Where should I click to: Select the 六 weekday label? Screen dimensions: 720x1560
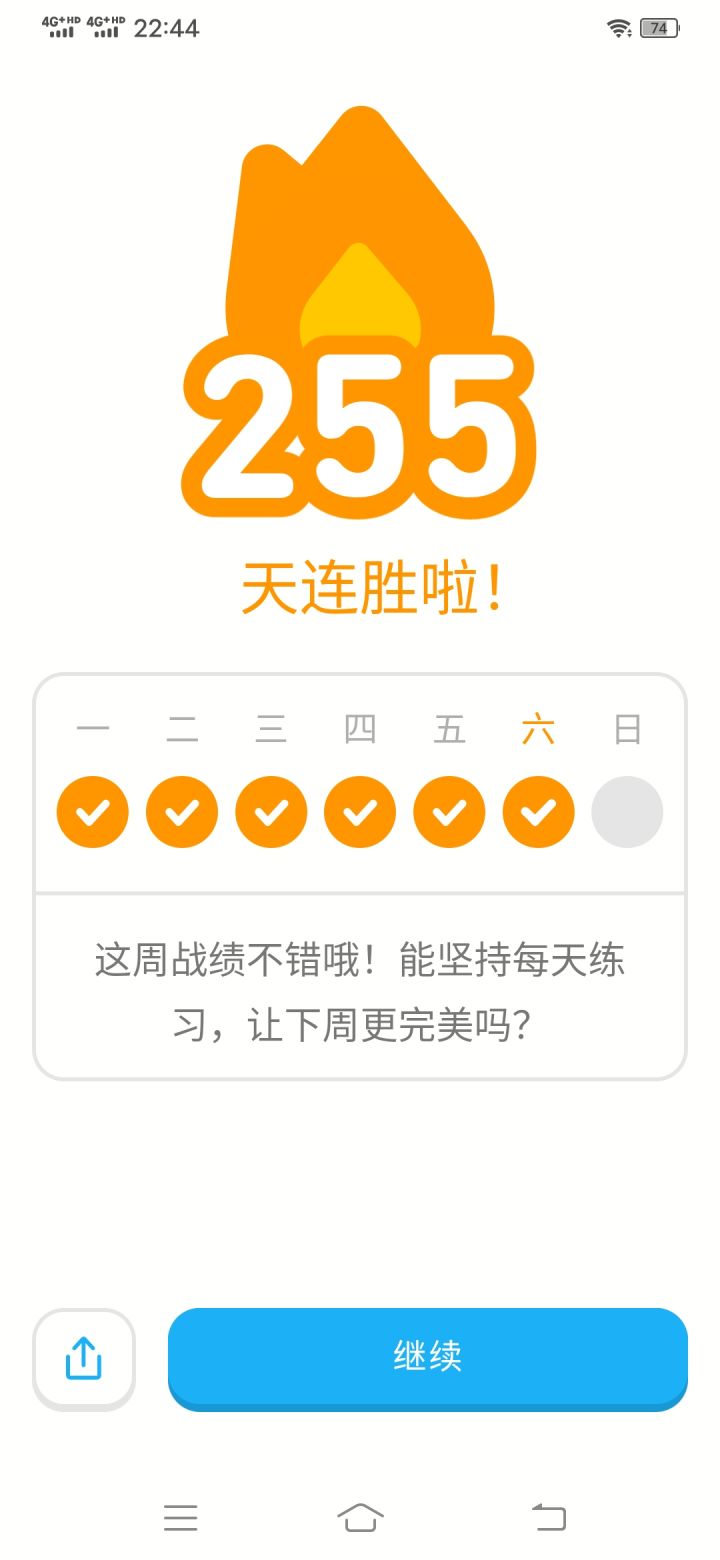tap(537, 729)
